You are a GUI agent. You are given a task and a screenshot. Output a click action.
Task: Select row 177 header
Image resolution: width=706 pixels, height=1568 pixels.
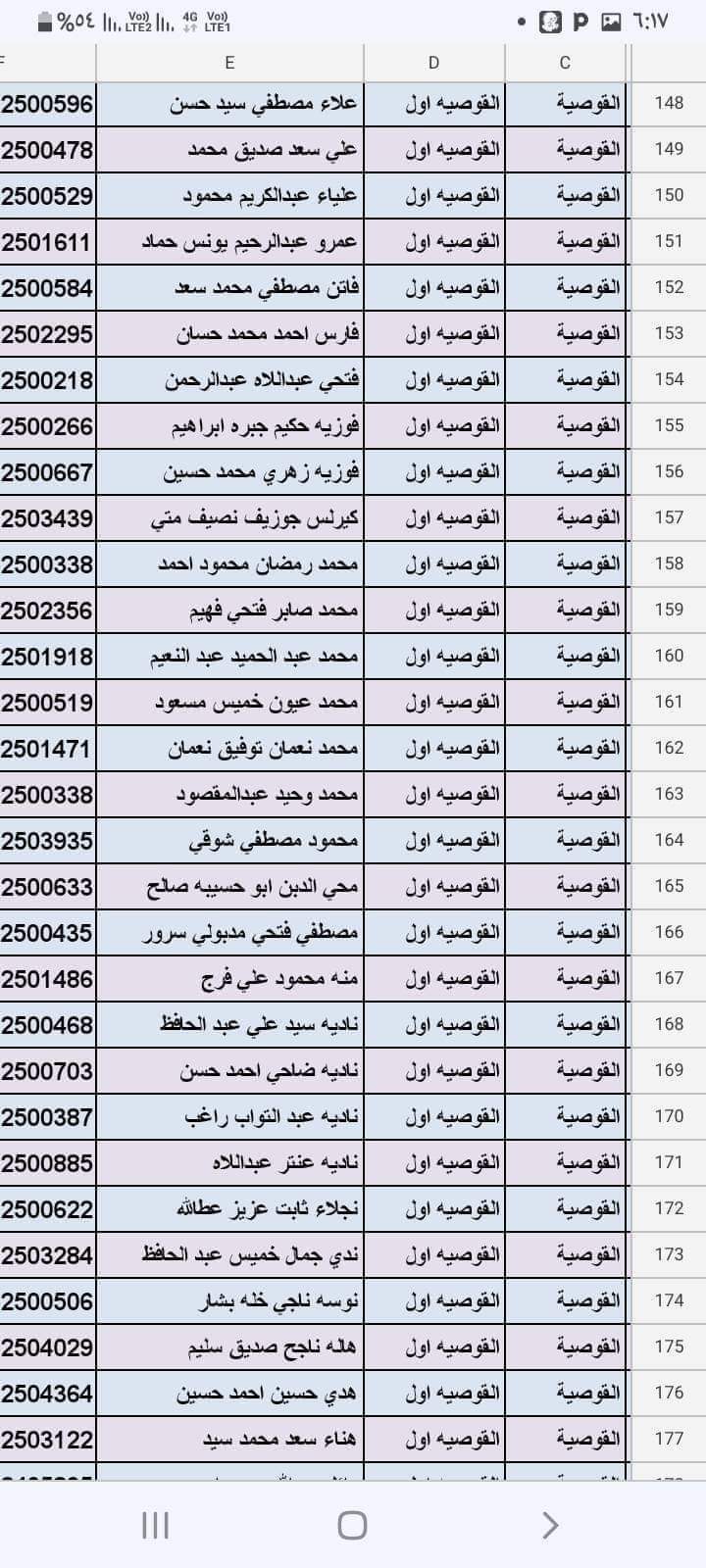[669, 1439]
